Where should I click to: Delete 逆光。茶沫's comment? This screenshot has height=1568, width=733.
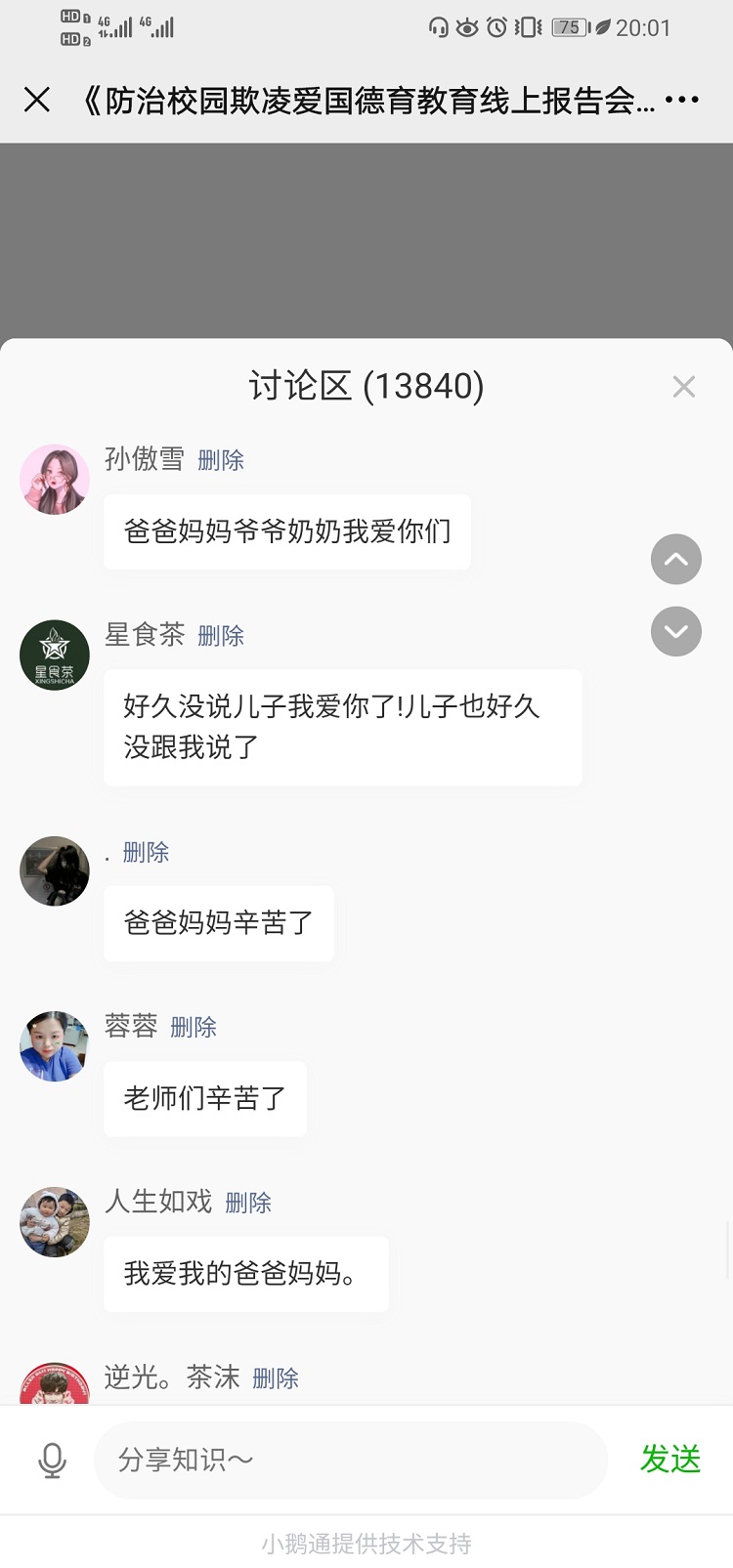pyautogui.click(x=276, y=1378)
